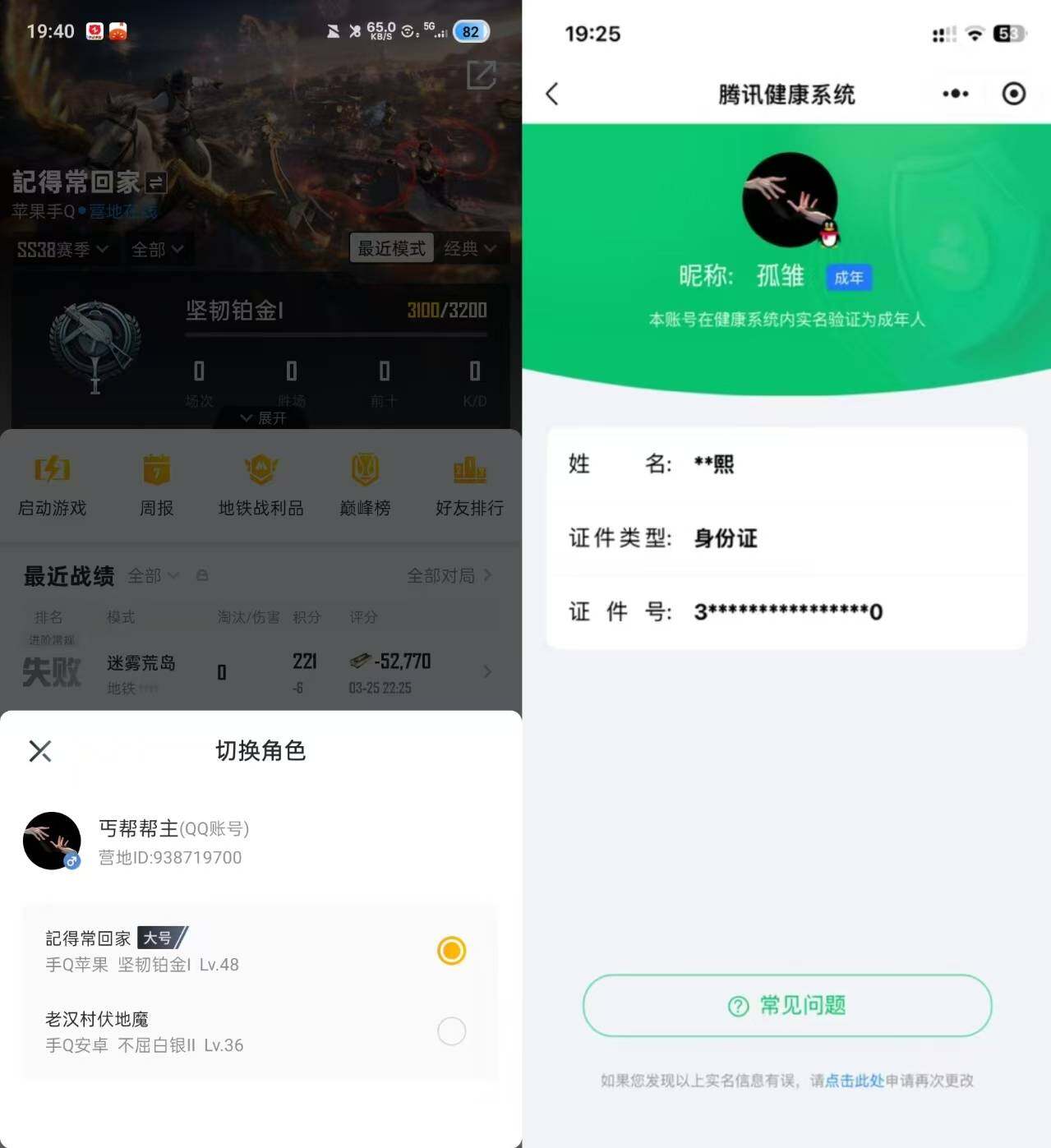Open the mini program more options menu
The image size is (1051, 1148).
coord(954,94)
